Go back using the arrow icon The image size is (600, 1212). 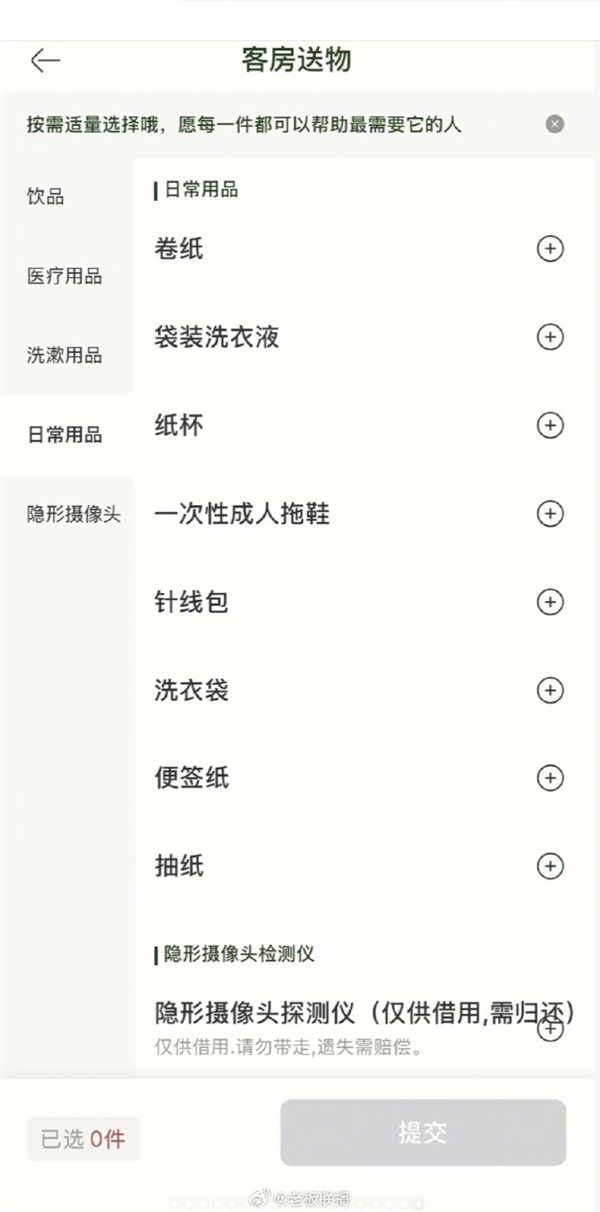(x=45, y=61)
